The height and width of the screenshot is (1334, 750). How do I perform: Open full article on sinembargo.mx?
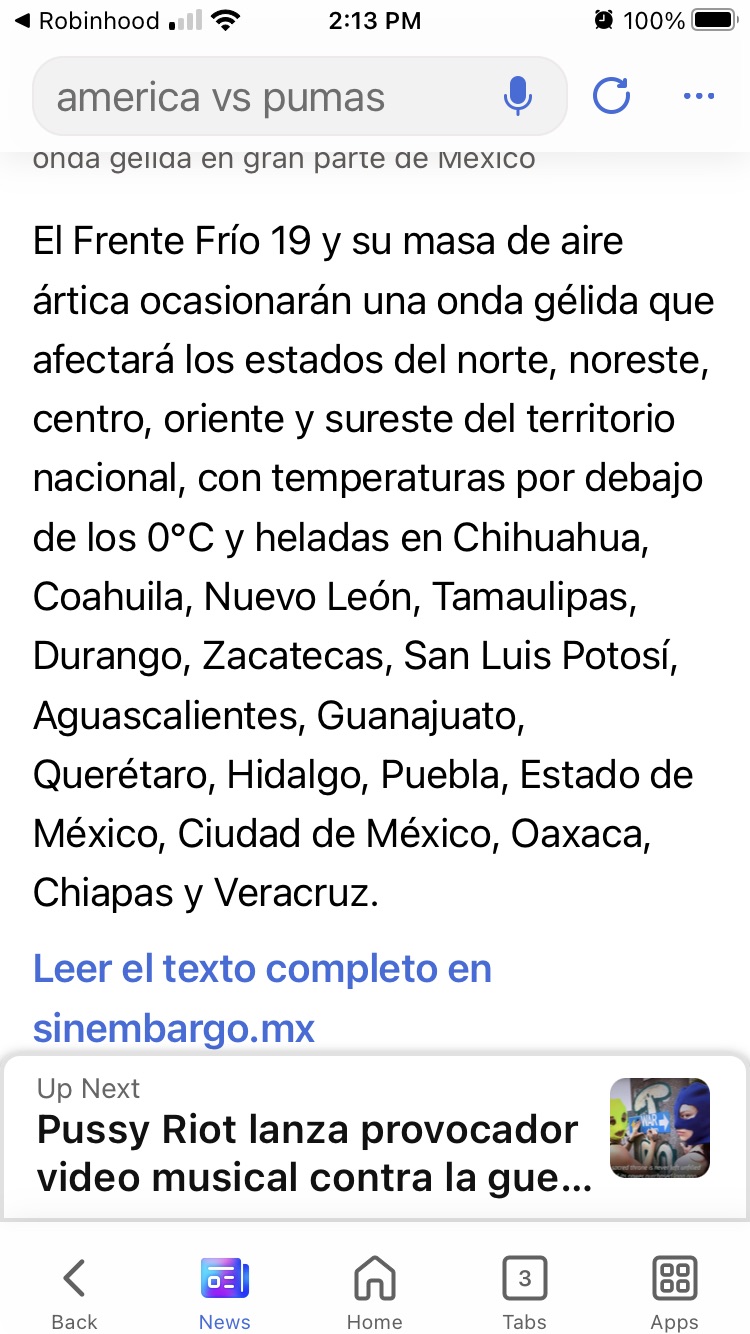point(262,997)
